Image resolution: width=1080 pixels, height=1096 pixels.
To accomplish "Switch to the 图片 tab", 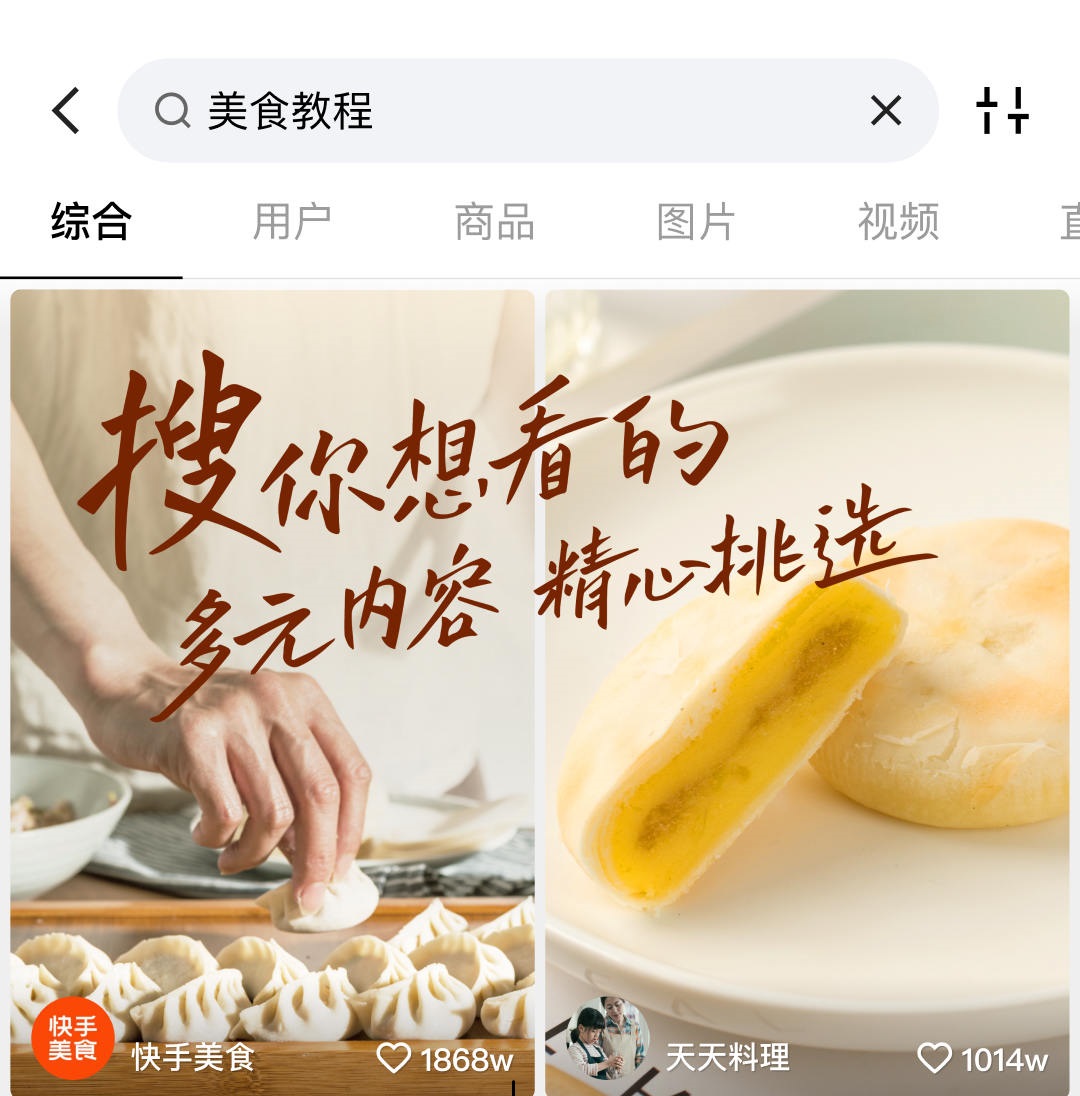I will click(696, 221).
